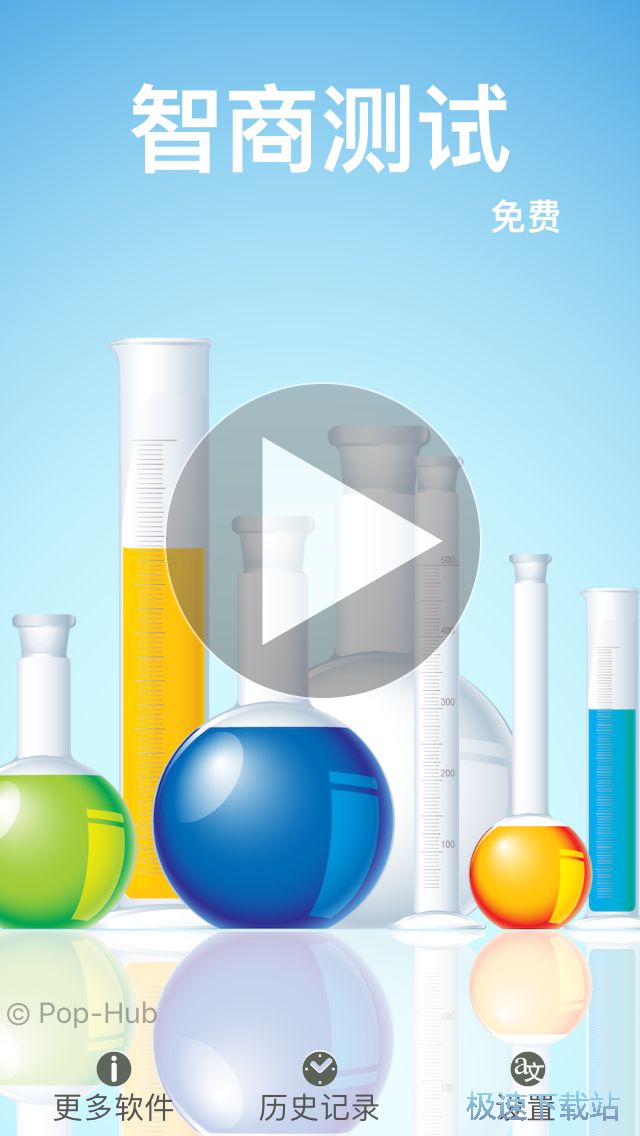Image resolution: width=640 pixels, height=1136 pixels.
Task: Open 更多软件 (more apps)
Action: 113,1086
